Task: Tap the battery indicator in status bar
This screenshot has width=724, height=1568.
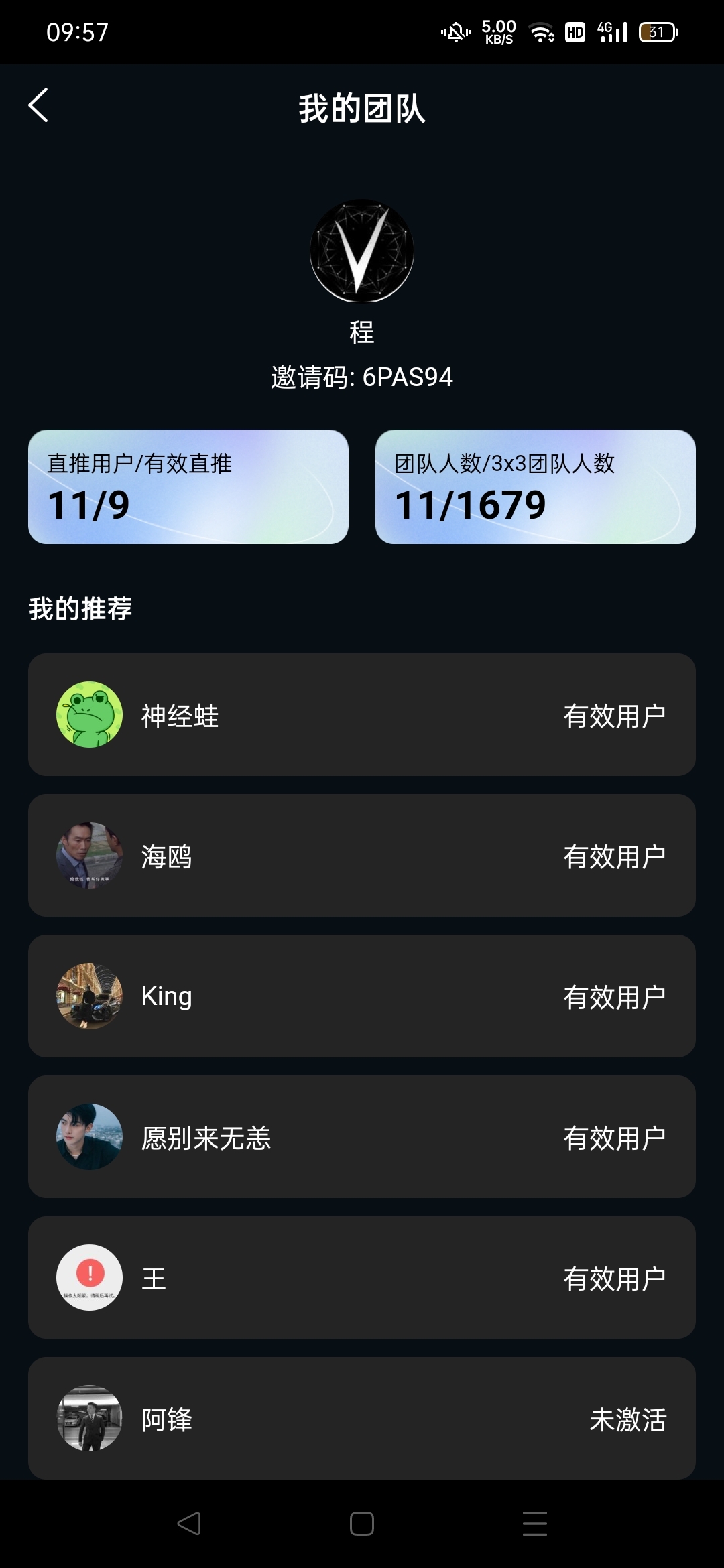Action: pos(658,31)
